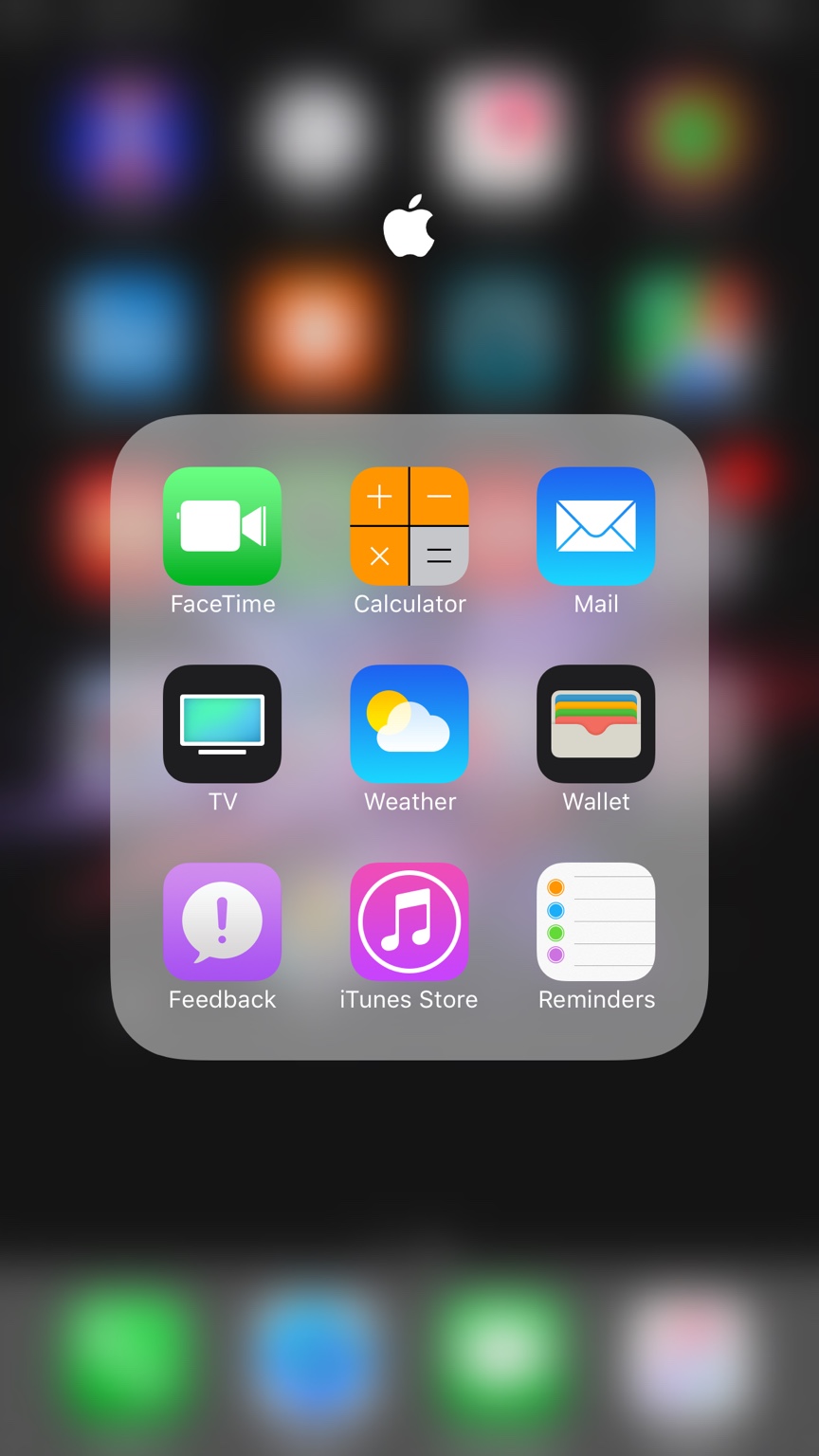Open the Reminders app
The height and width of the screenshot is (1456, 819).
(595, 921)
